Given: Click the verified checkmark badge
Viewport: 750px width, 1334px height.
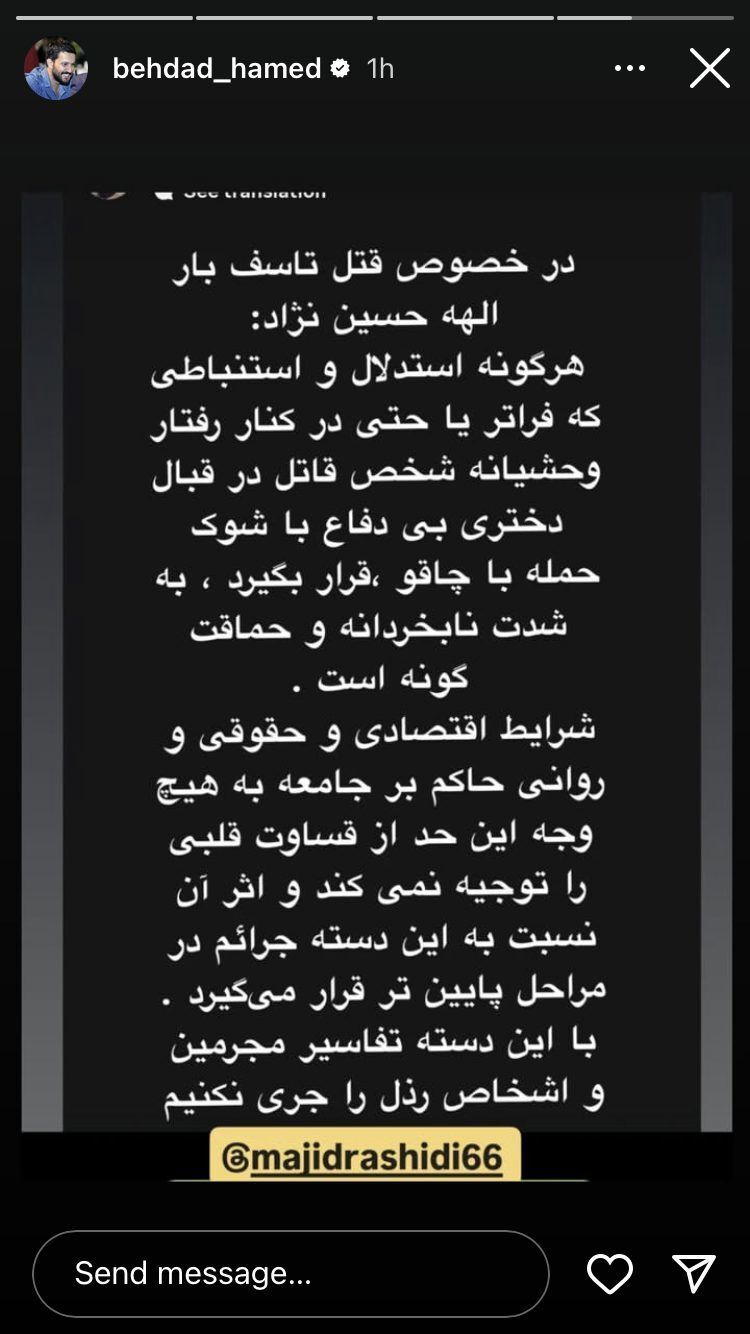Looking at the screenshot, I should pyautogui.click(x=342, y=68).
